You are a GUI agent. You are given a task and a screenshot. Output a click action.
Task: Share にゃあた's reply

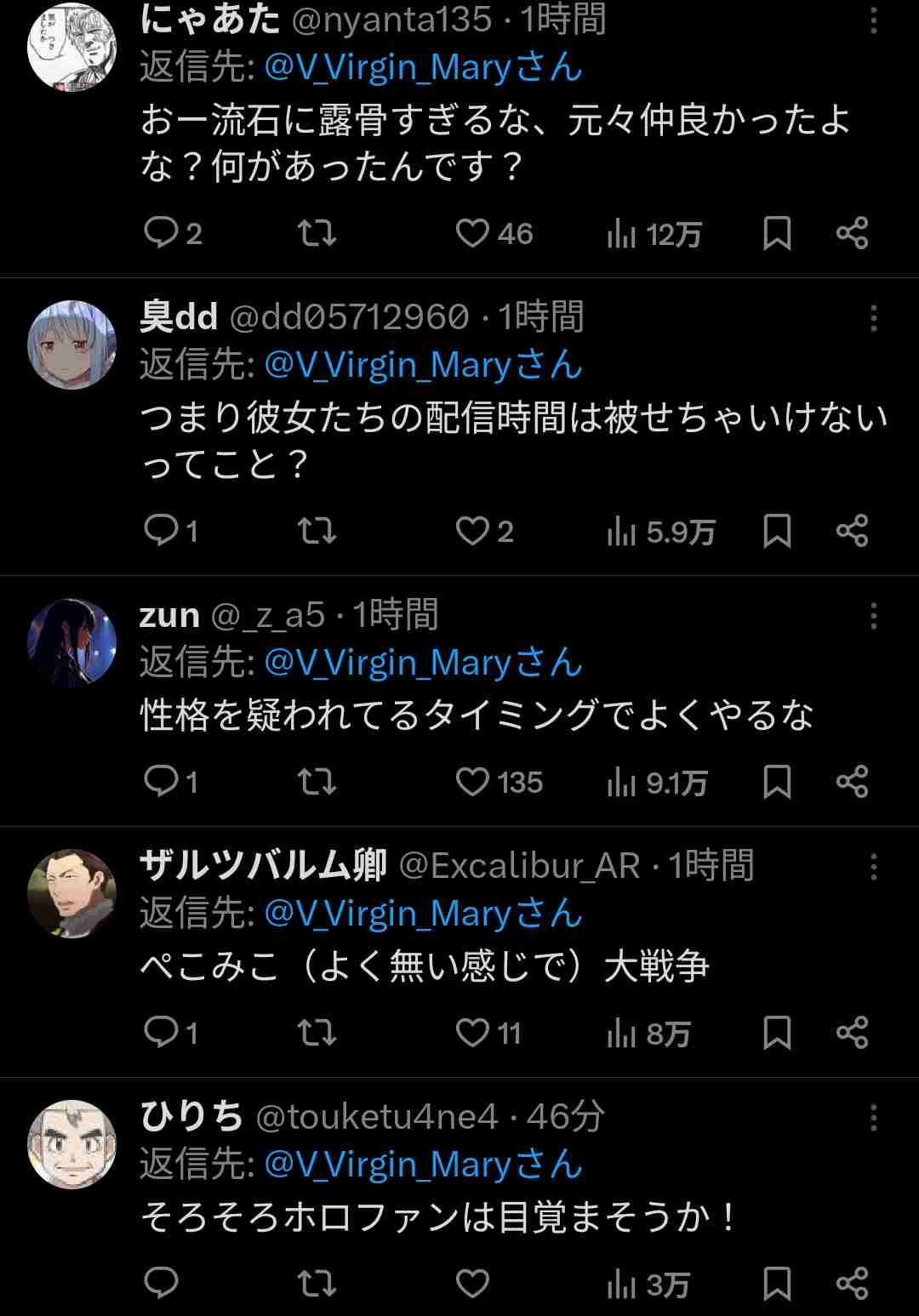point(852,233)
